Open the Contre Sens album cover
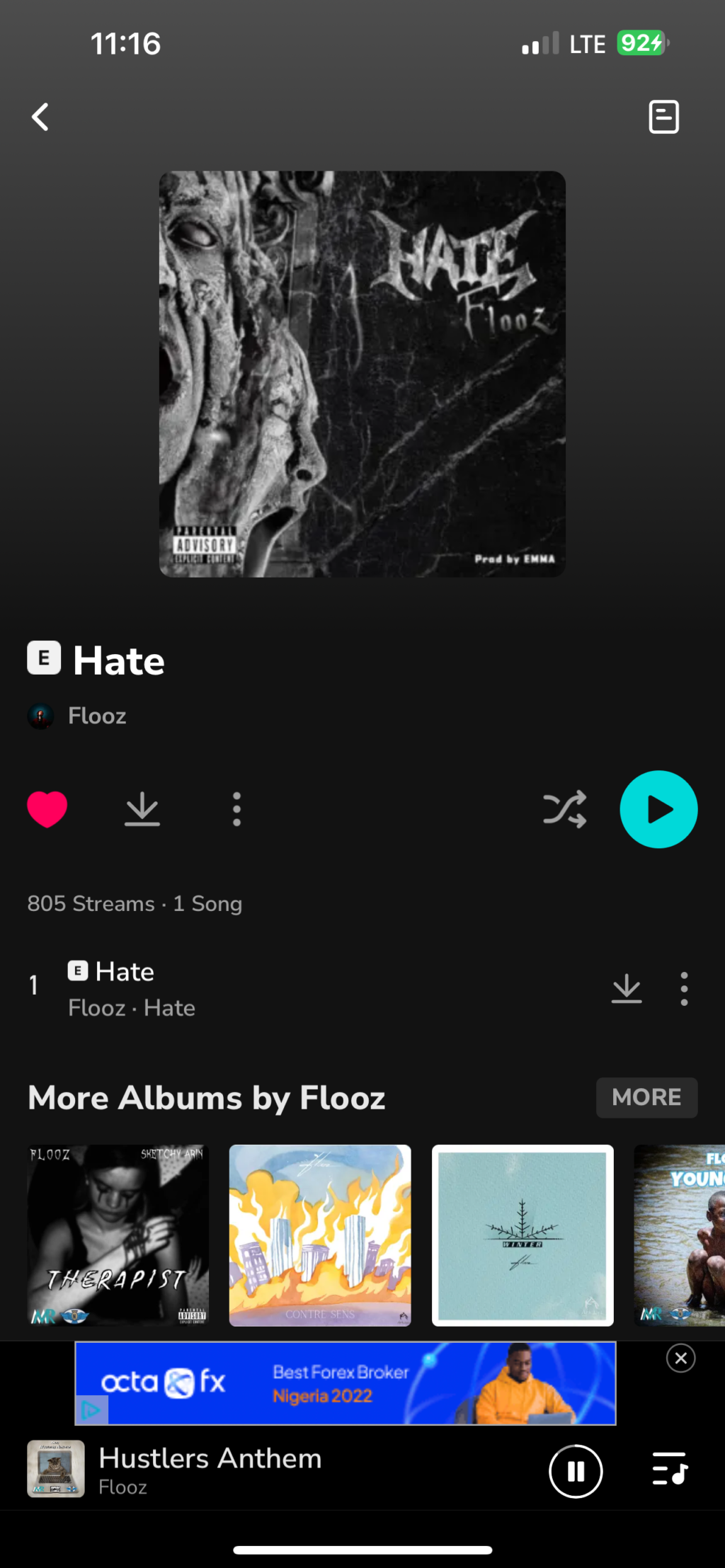Viewport: 725px width, 1568px height. pyautogui.click(x=320, y=1235)
